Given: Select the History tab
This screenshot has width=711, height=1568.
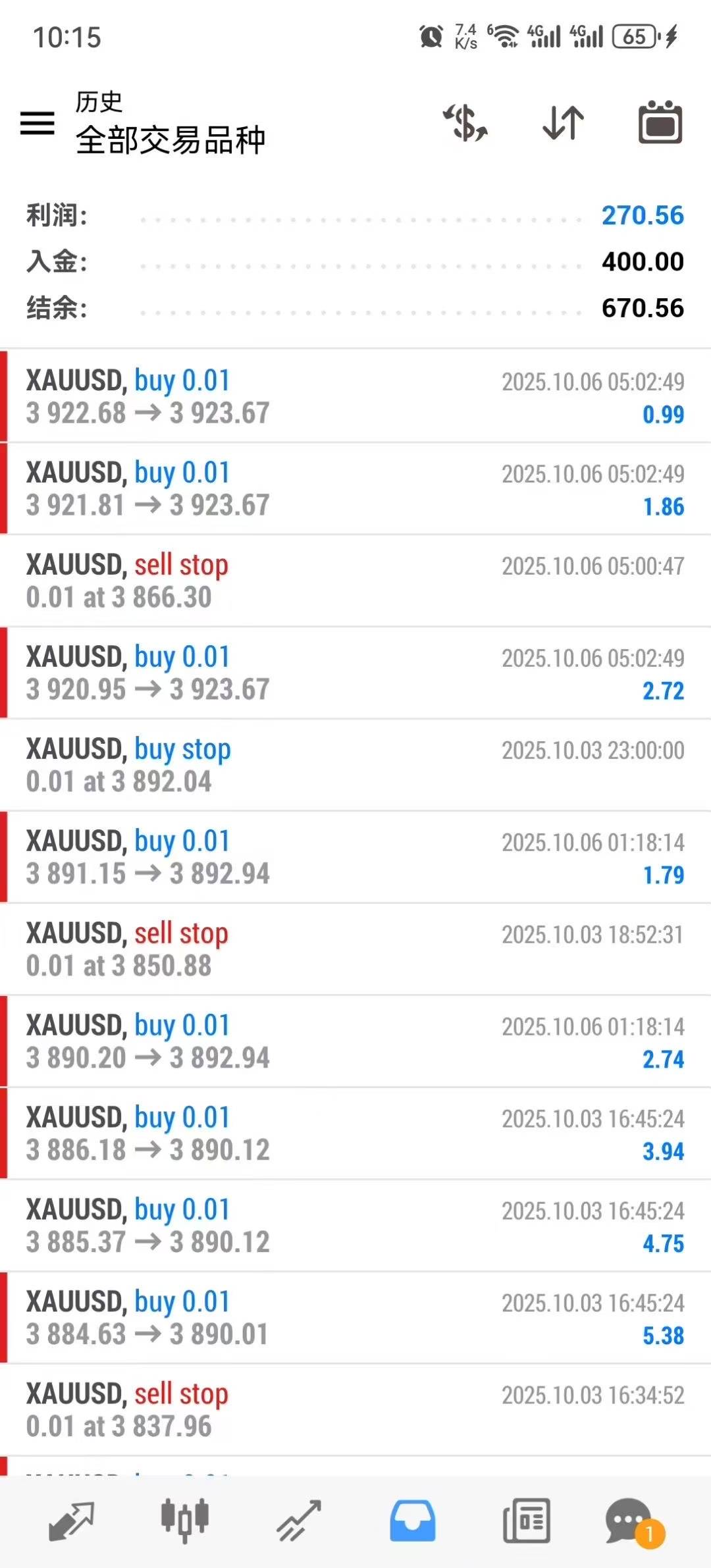Looking at the screenshot, I should [x=413, y=1521].
